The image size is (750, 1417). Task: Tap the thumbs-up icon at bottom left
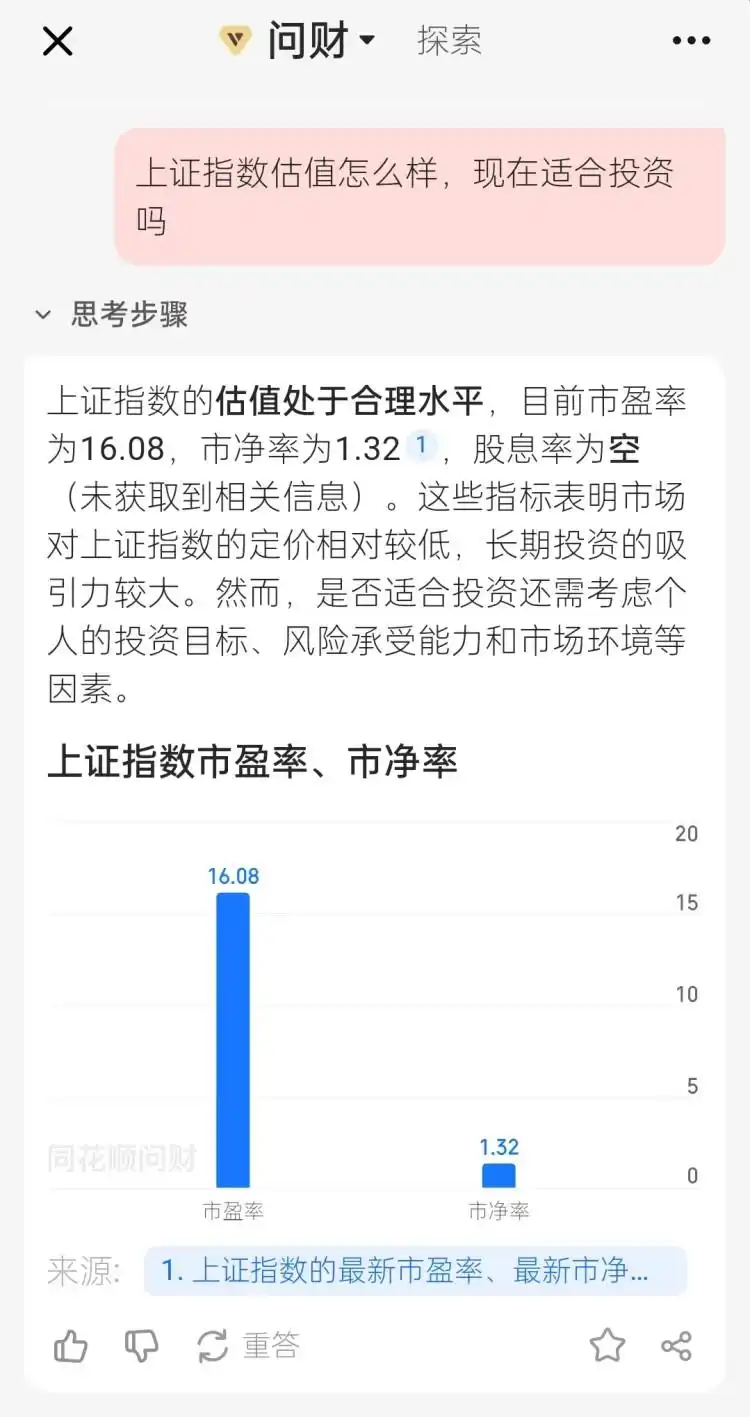(71, 1345)
